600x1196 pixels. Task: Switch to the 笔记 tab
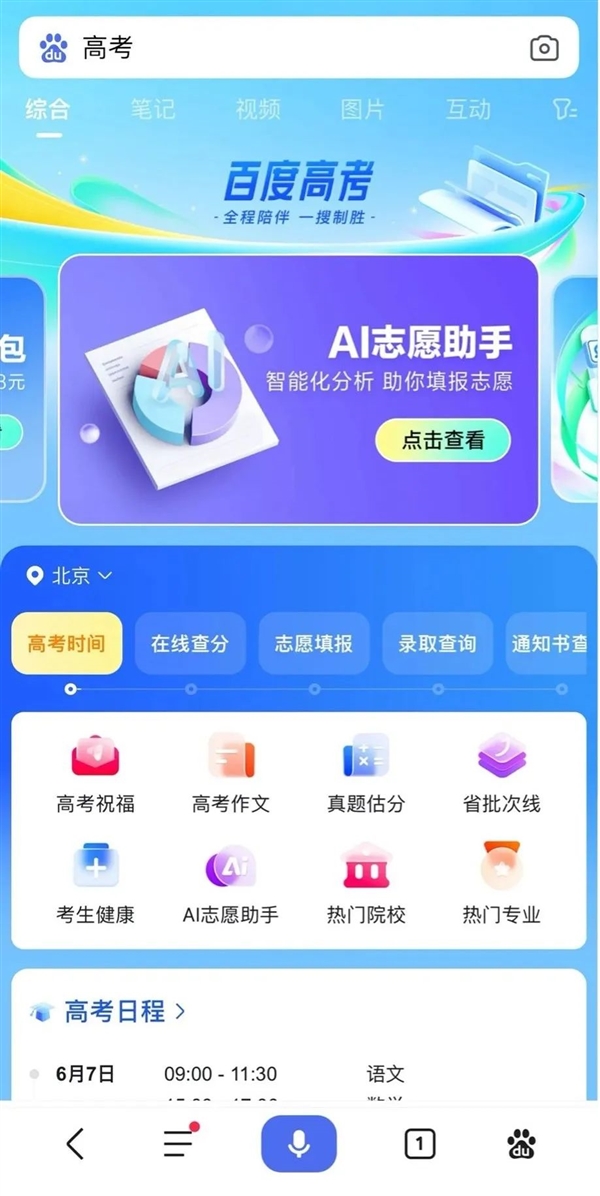click(152, 109)
